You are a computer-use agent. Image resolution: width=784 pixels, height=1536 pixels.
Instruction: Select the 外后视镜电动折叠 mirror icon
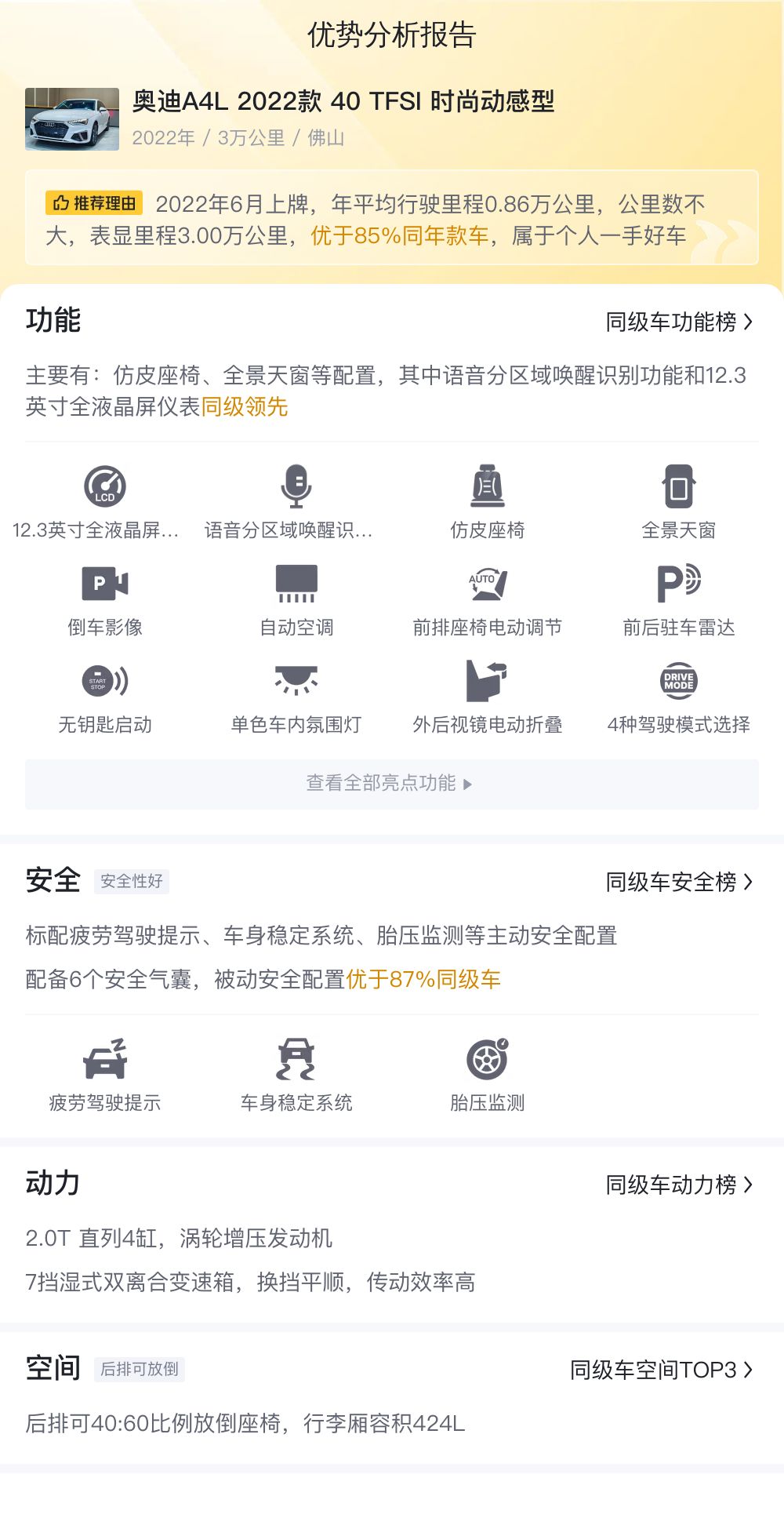(488, 681)
